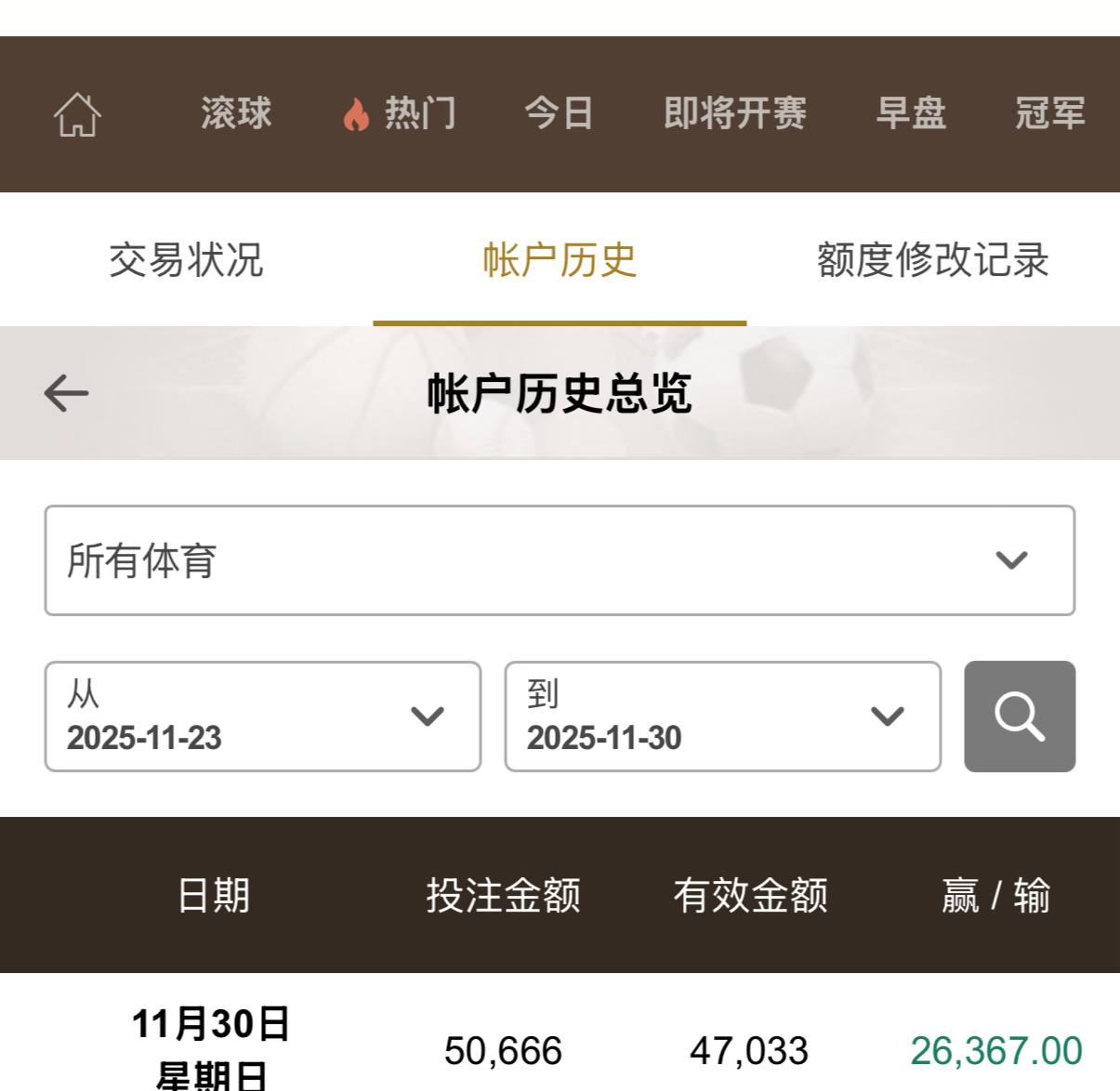Open the 早盘 tab
The width and height of the screenshot is (1120, 1091).
[x=911, y=113]
